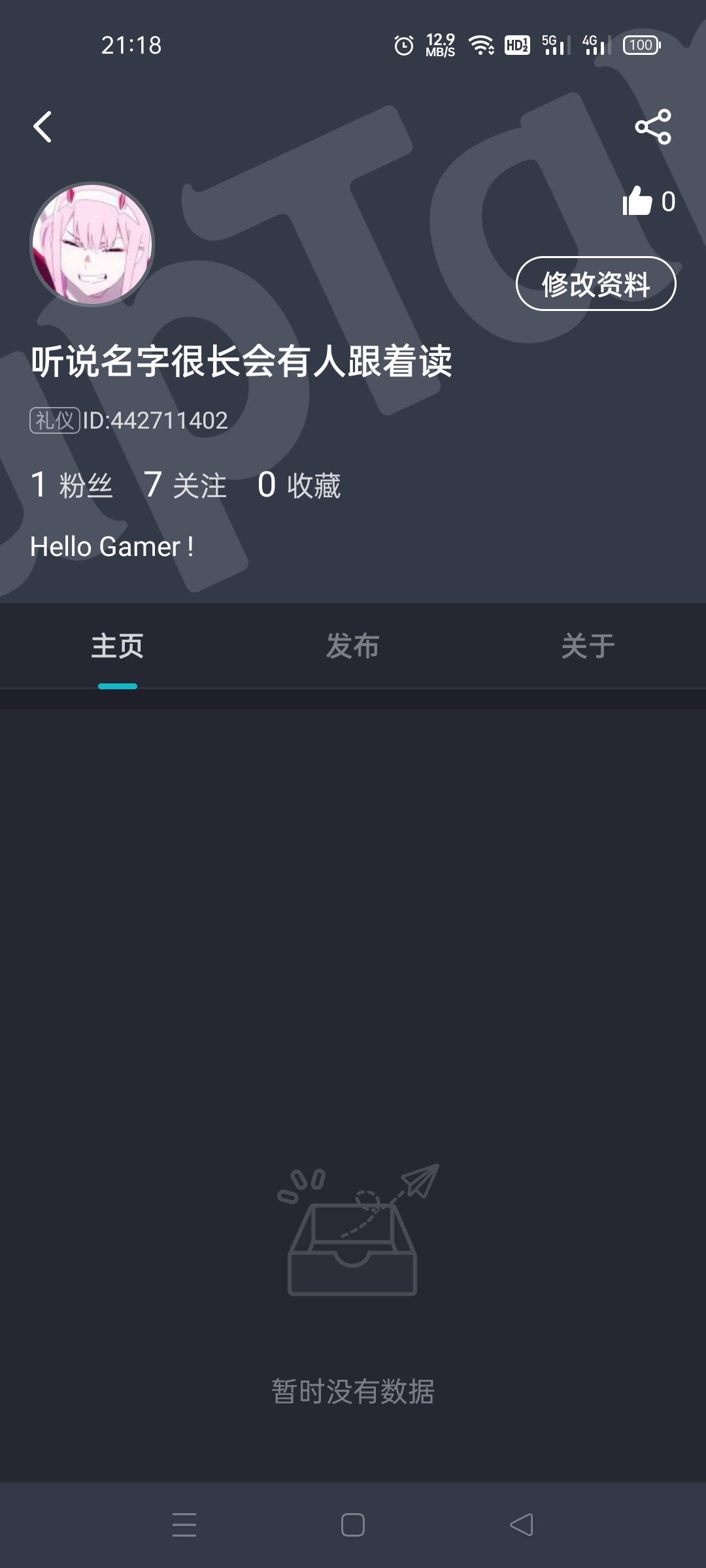706x1568 pixels.
Task: Open 修改资料 to edit profile
Action: tap(596, 284)
